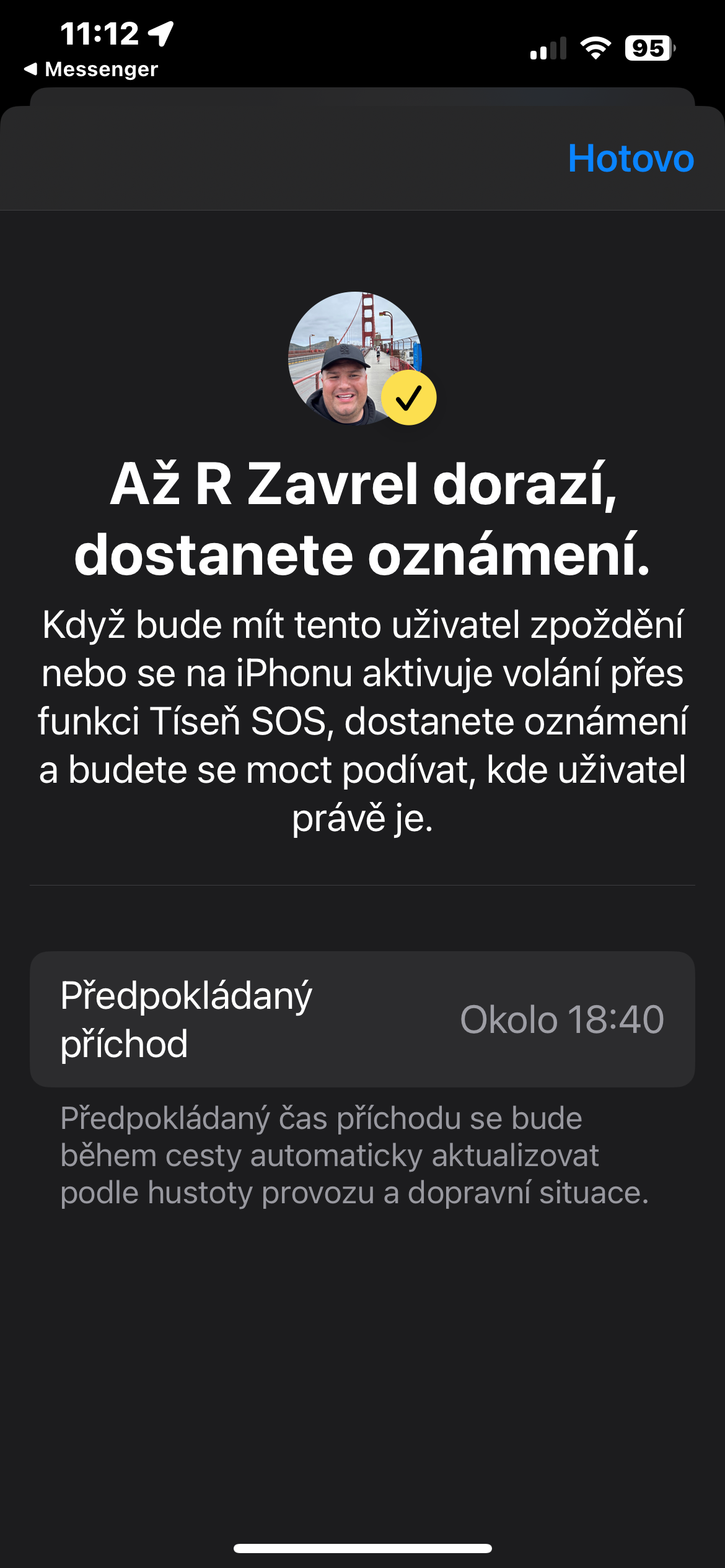Tap the cellular signal indicator
Image resolution: width=725 pixels, height=1568 pixels.
tap(548, 48)
